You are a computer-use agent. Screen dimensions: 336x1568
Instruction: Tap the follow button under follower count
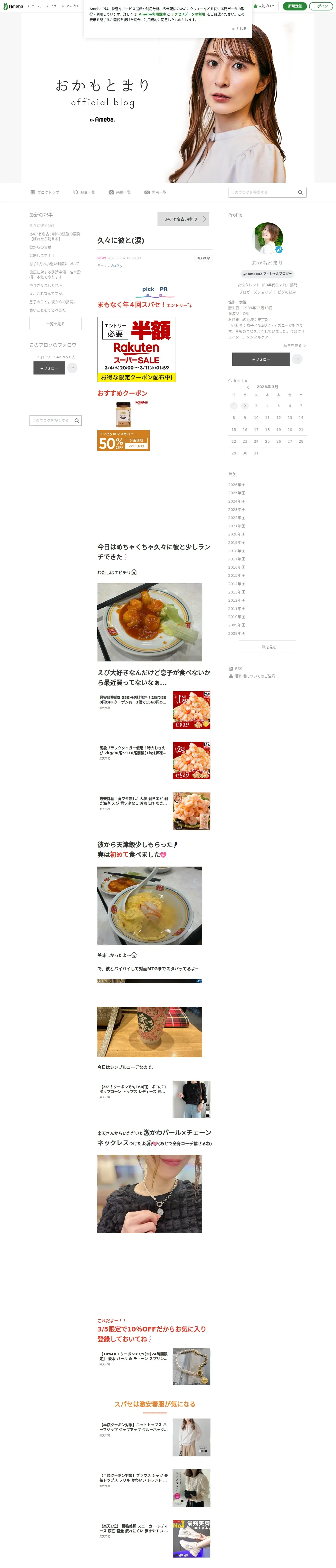(x=49, y=368)
